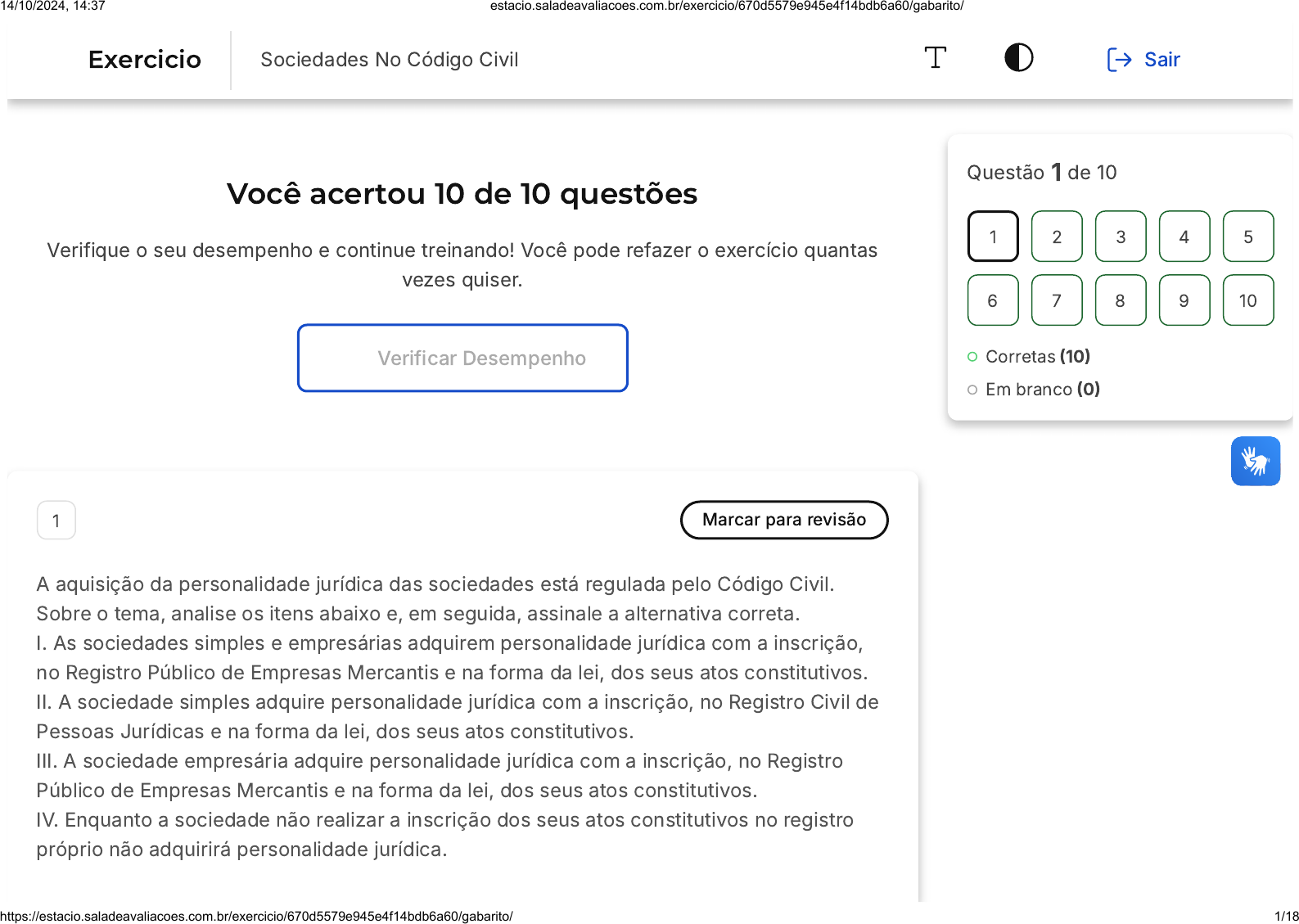Open the sign language accessibility widget
This screenshot has height=924, width=1299.
tap(1255, 461)
